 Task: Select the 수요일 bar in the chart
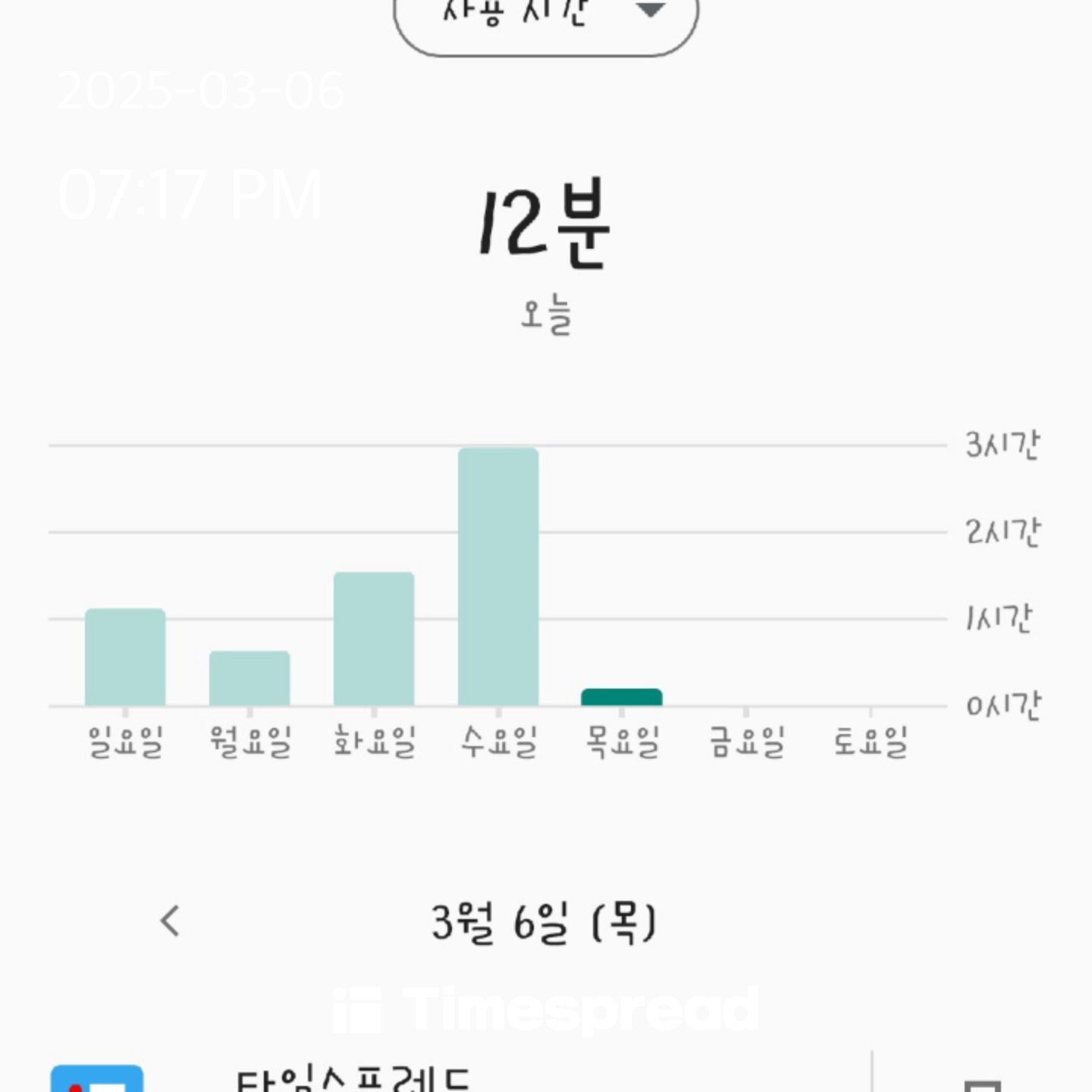point(498,577)
